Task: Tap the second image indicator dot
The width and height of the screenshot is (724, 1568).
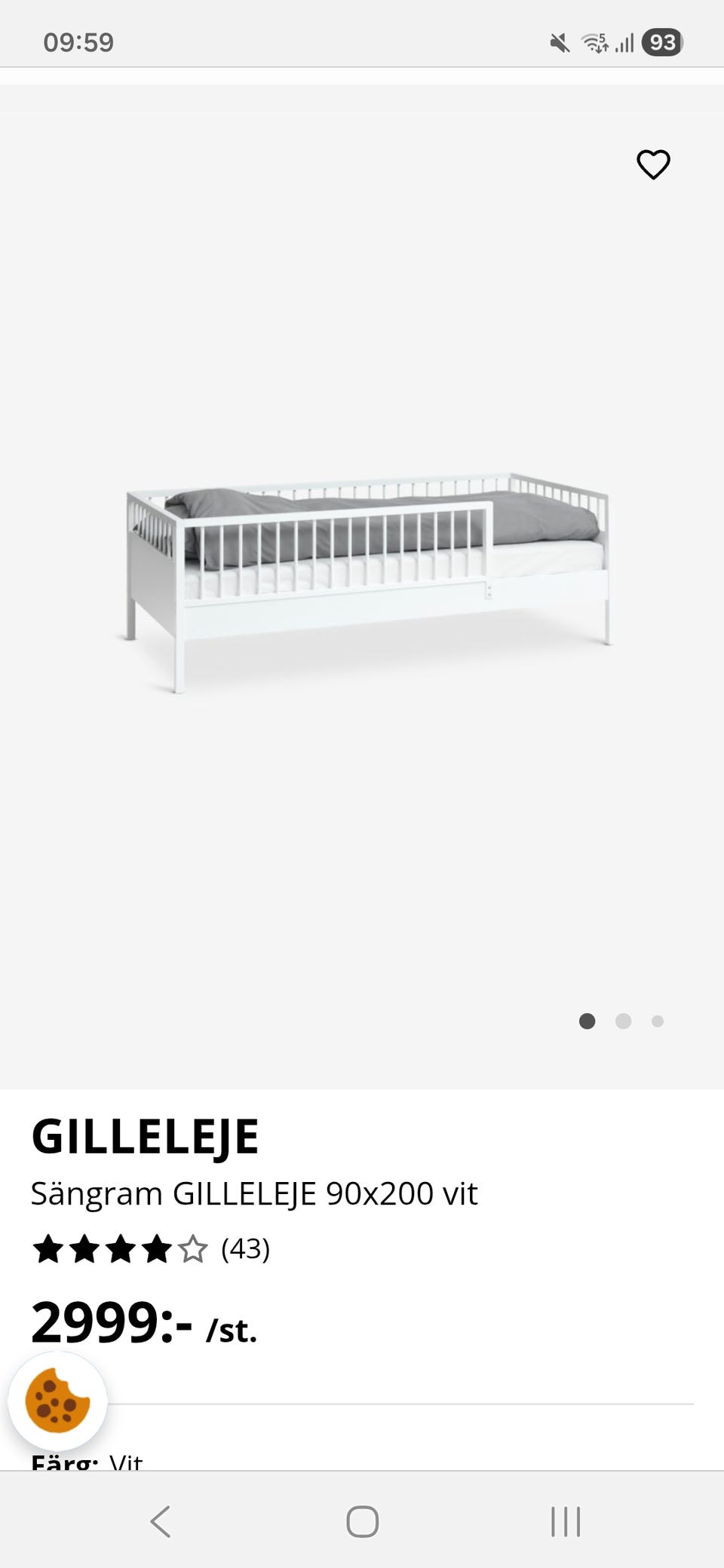Action: point(624,1021)
